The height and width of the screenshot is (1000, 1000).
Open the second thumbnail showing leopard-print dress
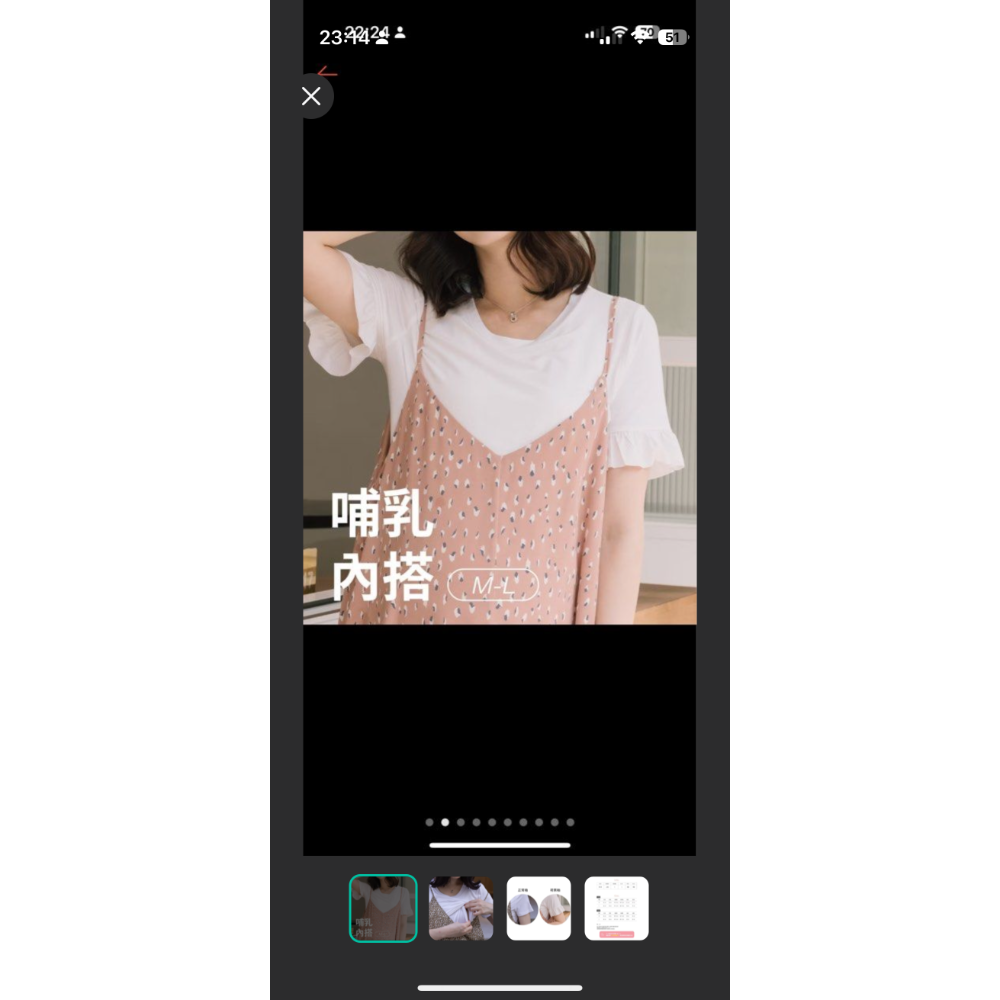tap(461, 908)
